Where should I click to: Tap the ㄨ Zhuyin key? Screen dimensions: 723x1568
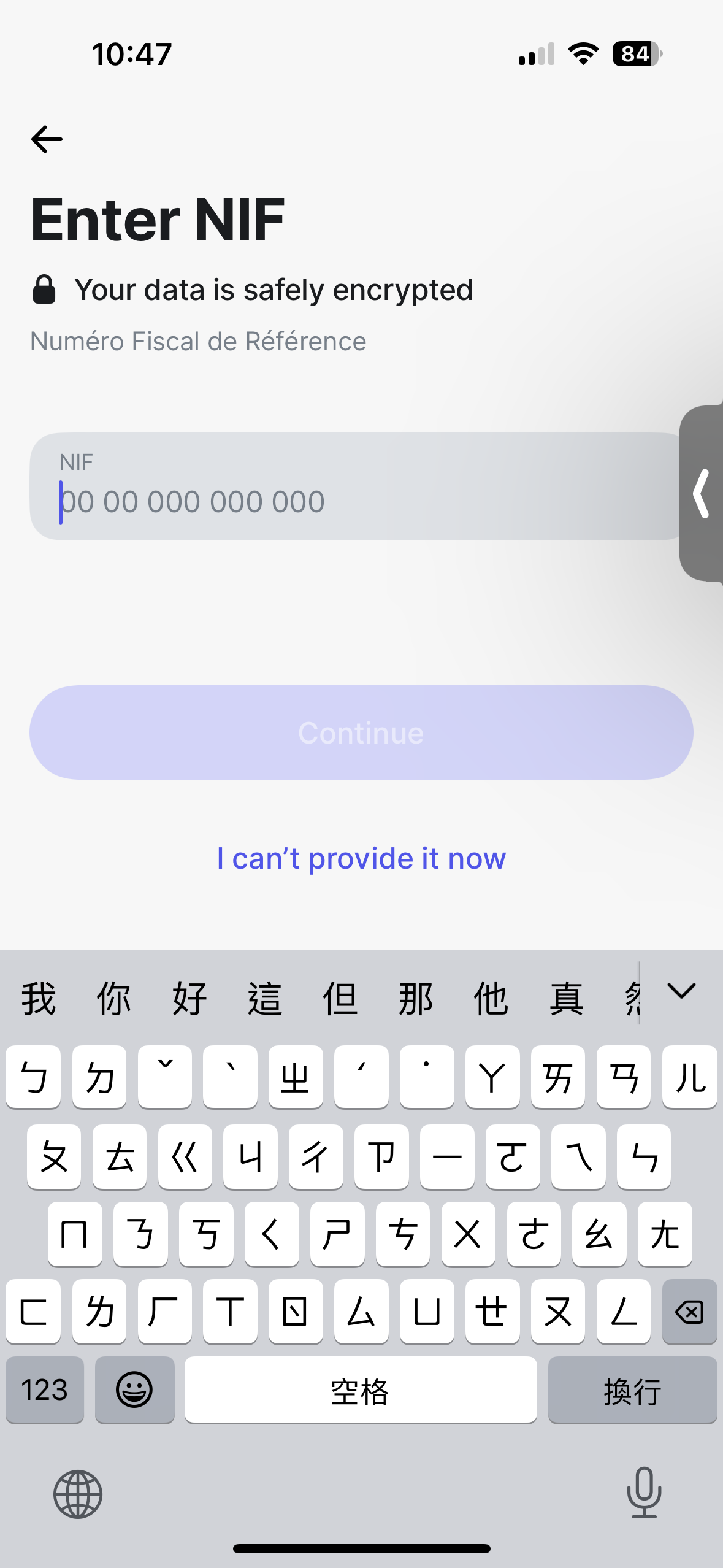[469, 1234]
